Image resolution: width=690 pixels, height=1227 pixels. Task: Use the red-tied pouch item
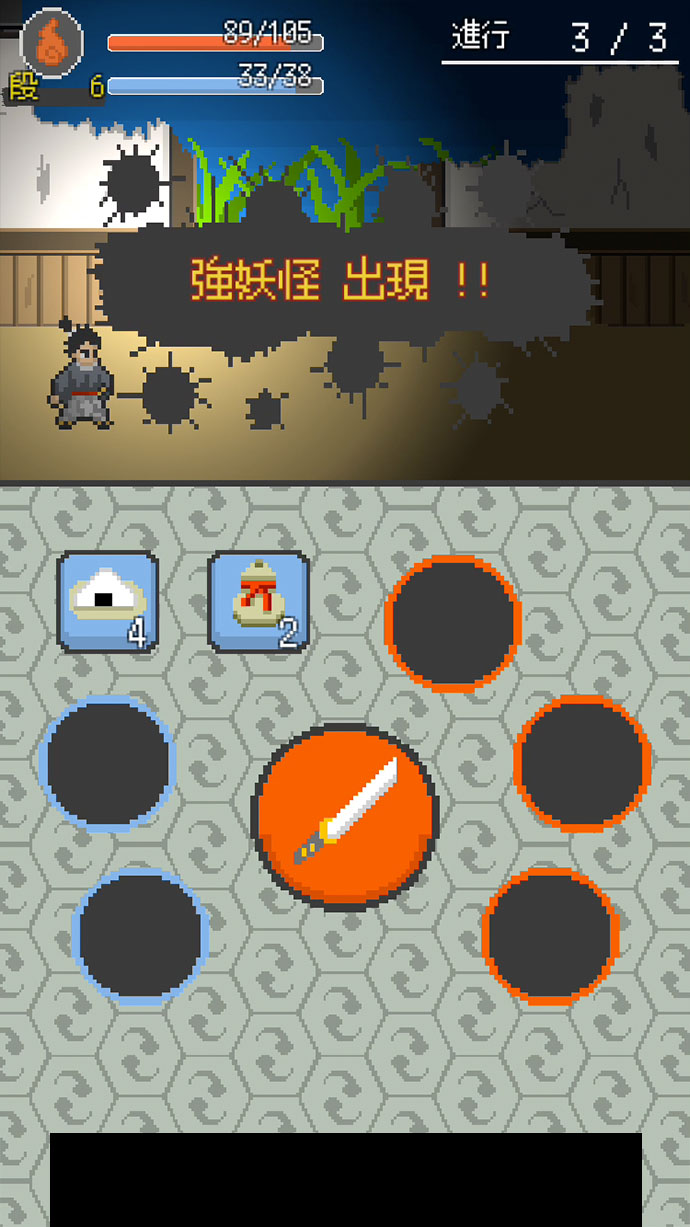(x=258, y=602)
